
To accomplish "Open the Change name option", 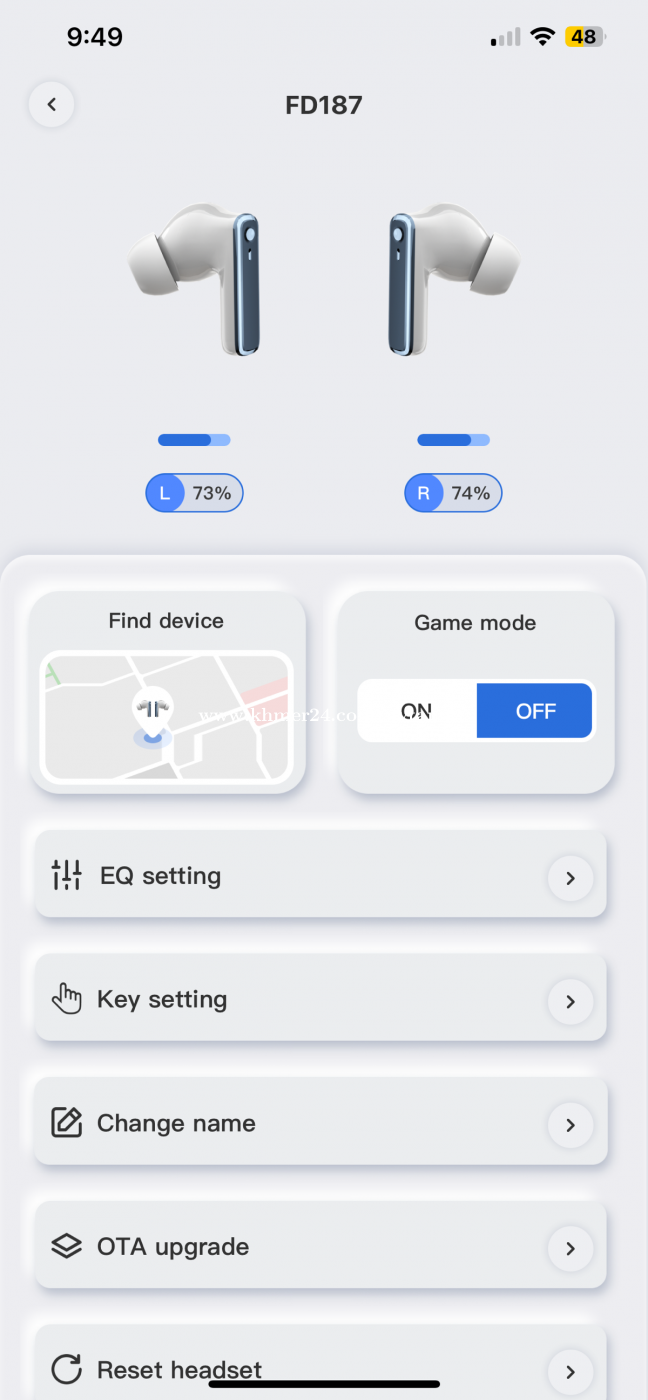I will tap(320, 1124).
